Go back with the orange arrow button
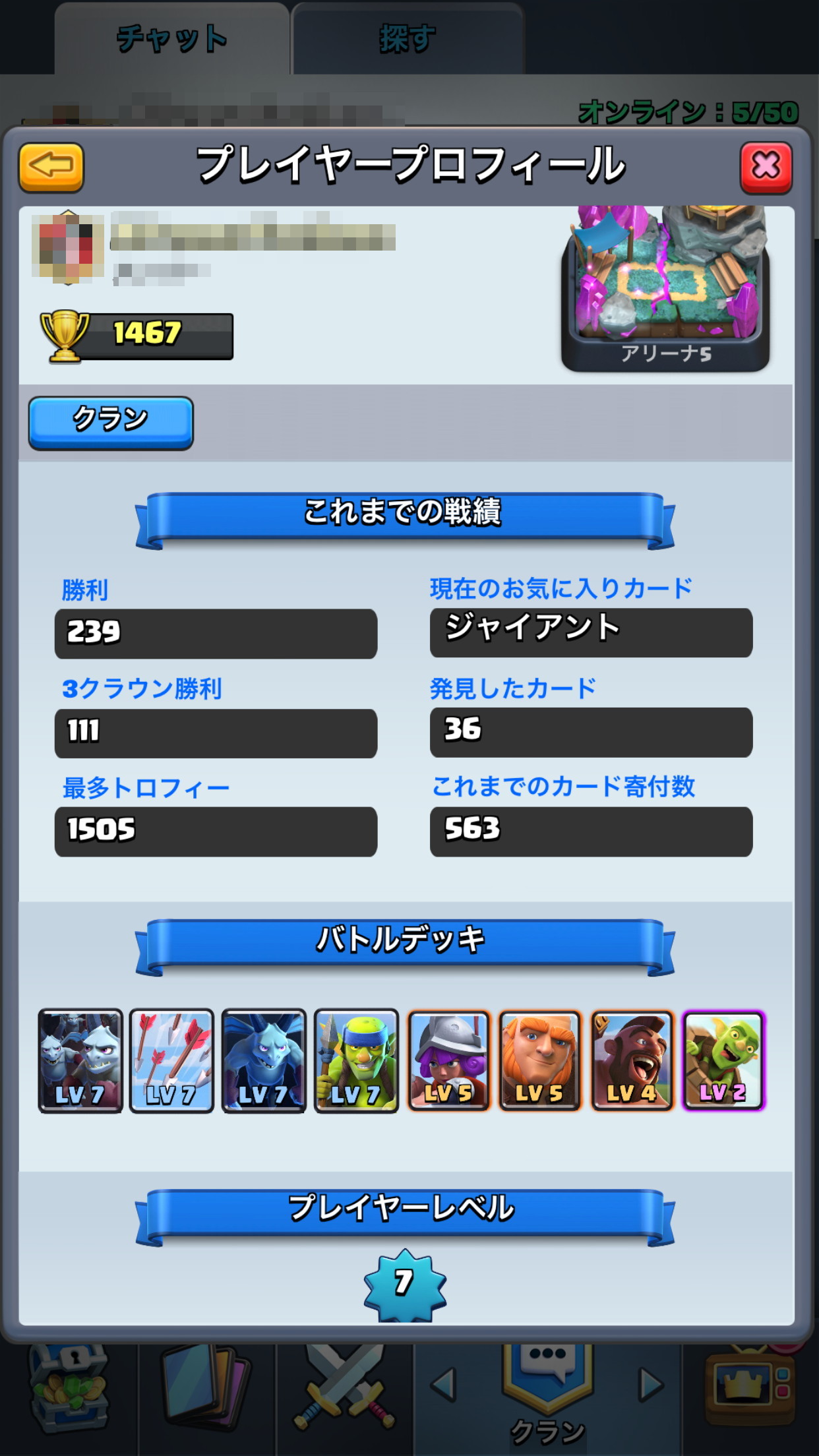The width and height of the screenshot is (819, 1456). click(51, 167)
